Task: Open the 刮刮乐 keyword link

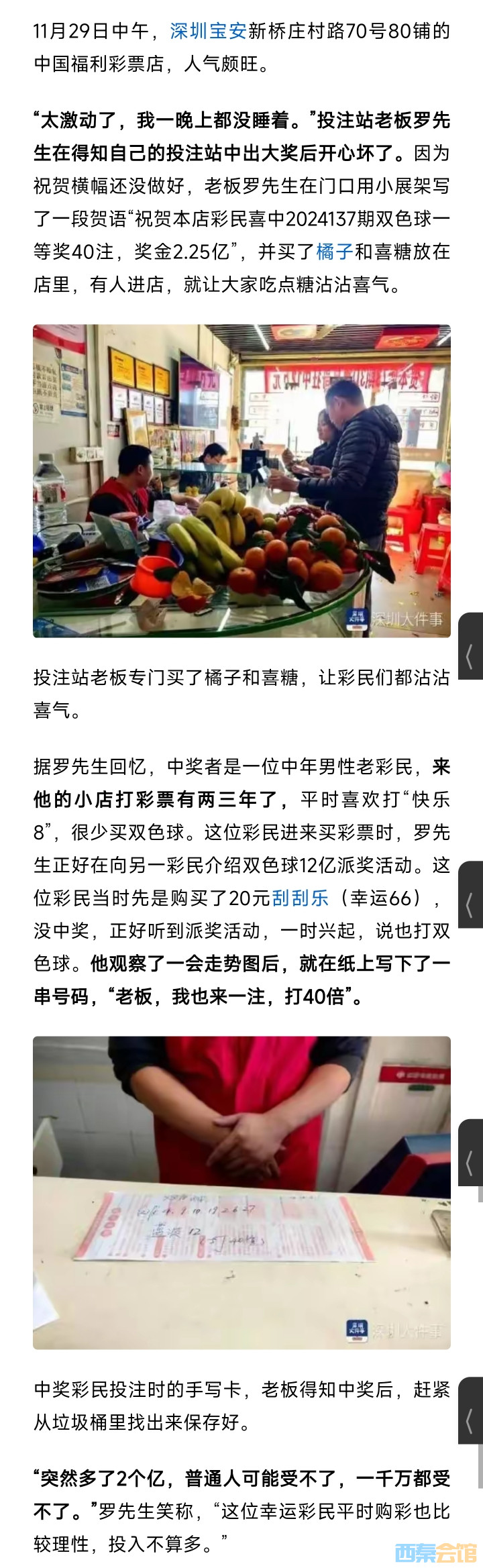Action: pyautogui.click(x=301, y=898)
